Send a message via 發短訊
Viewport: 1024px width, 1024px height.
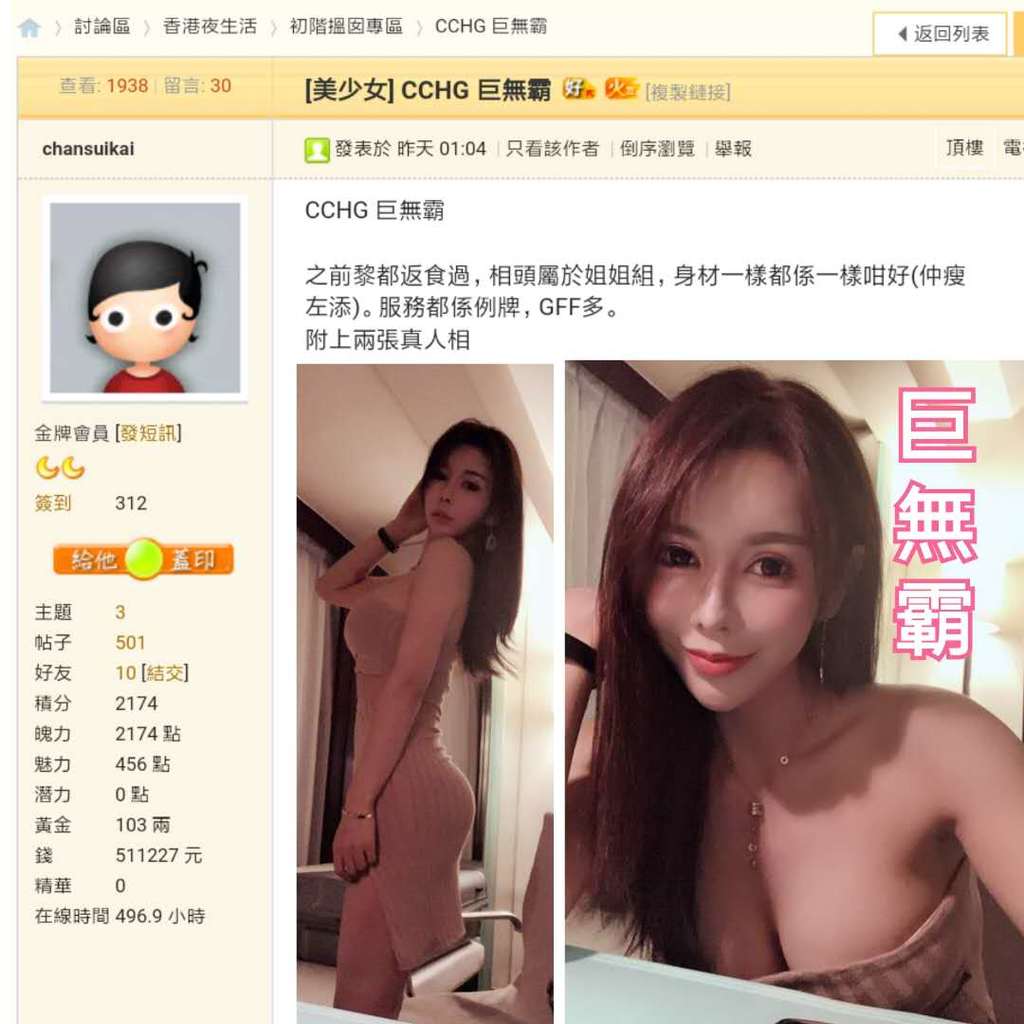click(x=150, y=433)
